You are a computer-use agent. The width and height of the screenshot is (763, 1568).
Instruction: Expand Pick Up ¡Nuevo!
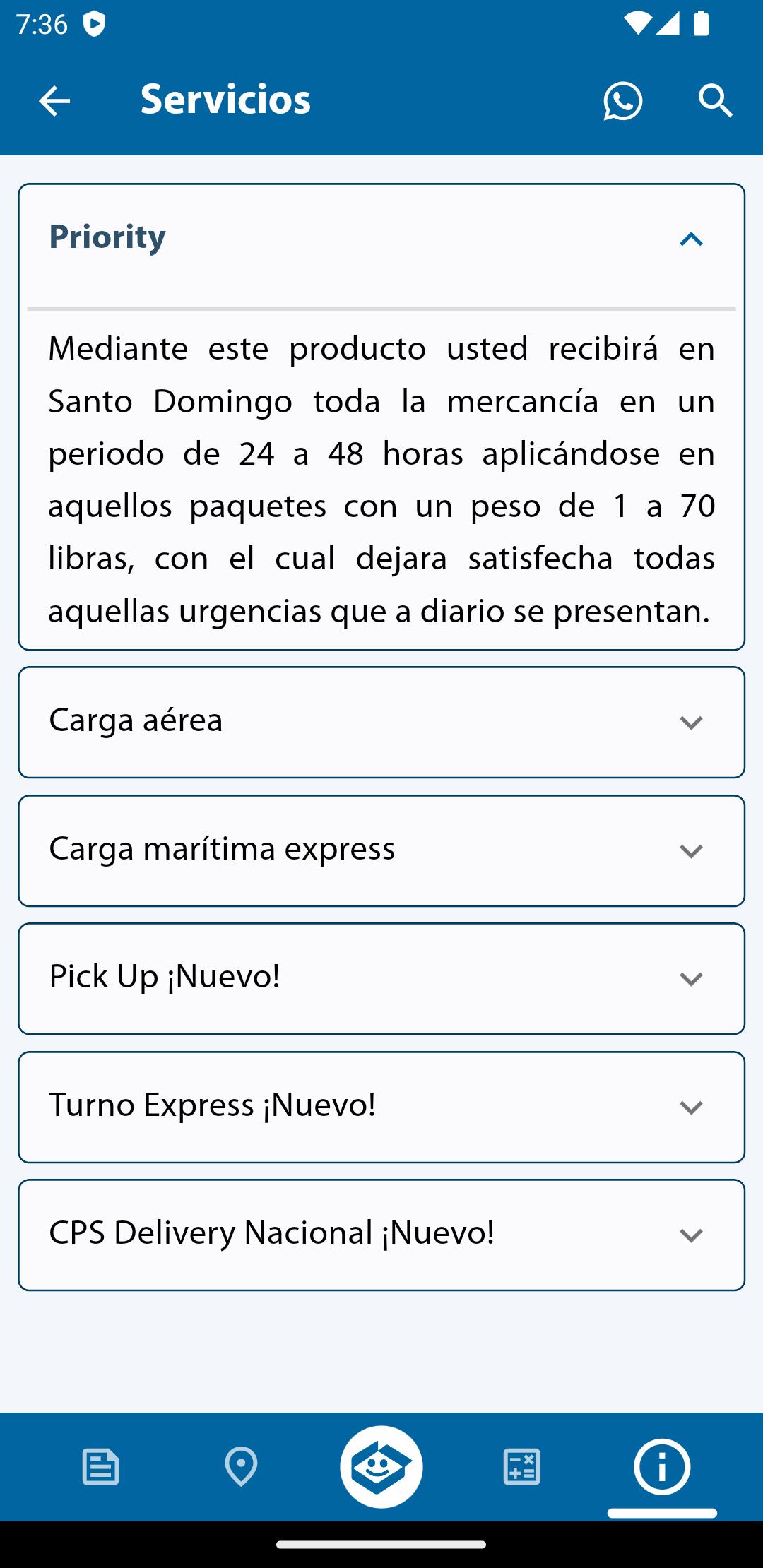click(x=381, y=978)
